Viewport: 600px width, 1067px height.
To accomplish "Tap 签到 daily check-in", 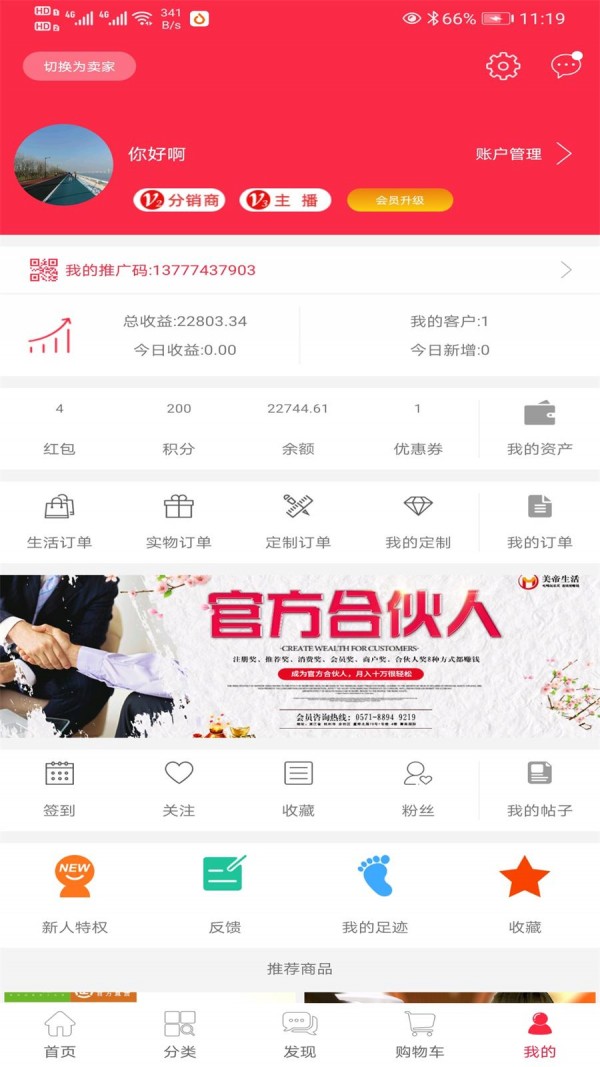I will coord(59,788).
